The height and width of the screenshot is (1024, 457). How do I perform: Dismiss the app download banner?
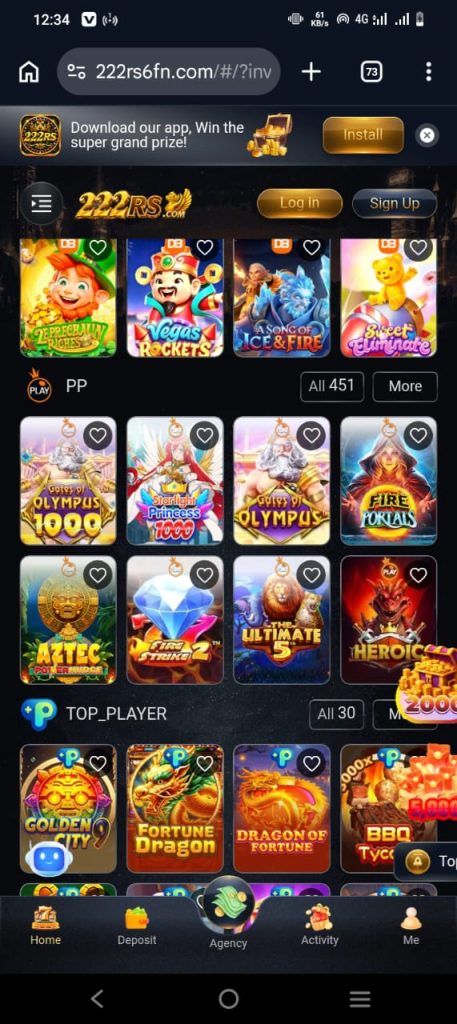427,135
